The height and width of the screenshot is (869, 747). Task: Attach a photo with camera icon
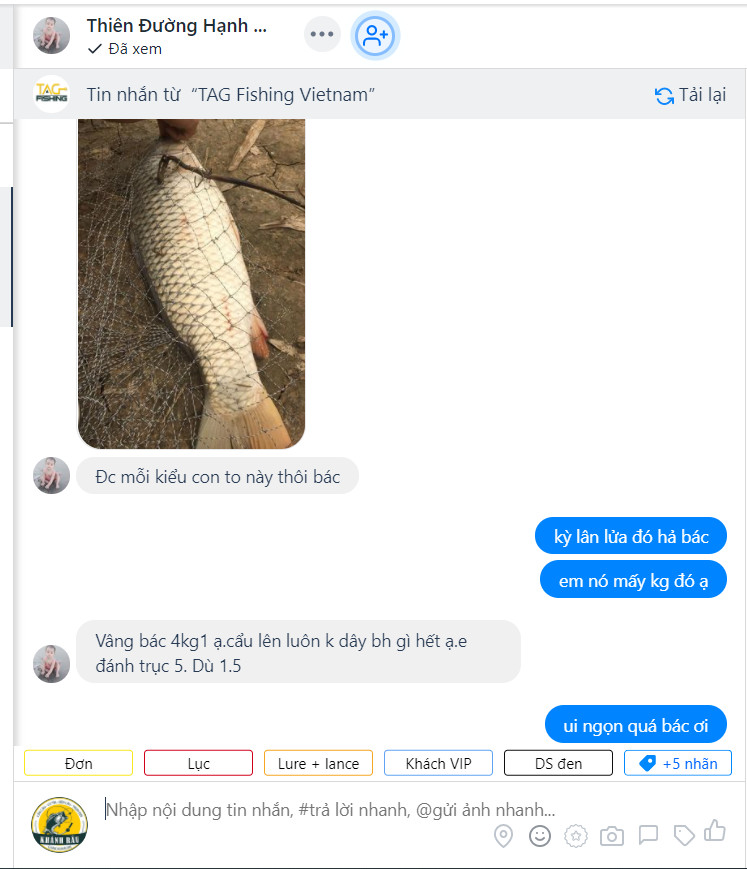pyautogui.click(x=611, y=836)
